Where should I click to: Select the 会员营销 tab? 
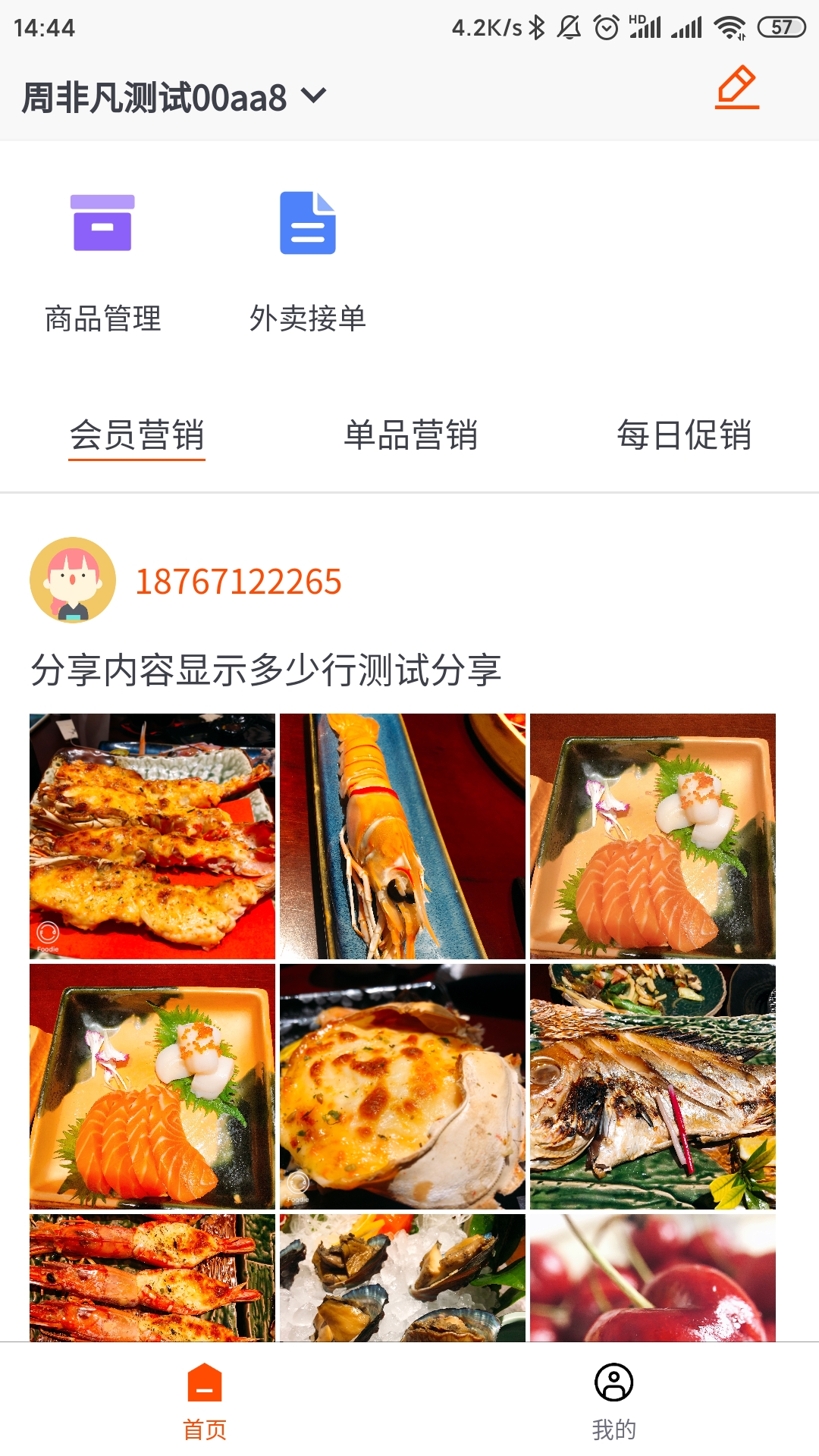pos(137,435)
